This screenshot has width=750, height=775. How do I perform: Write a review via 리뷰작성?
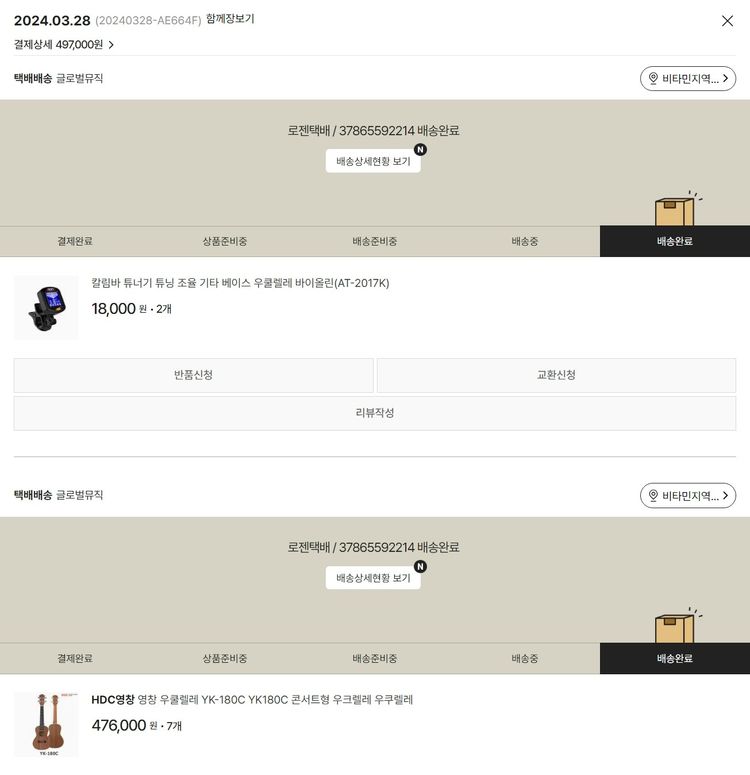pos(375,413)
